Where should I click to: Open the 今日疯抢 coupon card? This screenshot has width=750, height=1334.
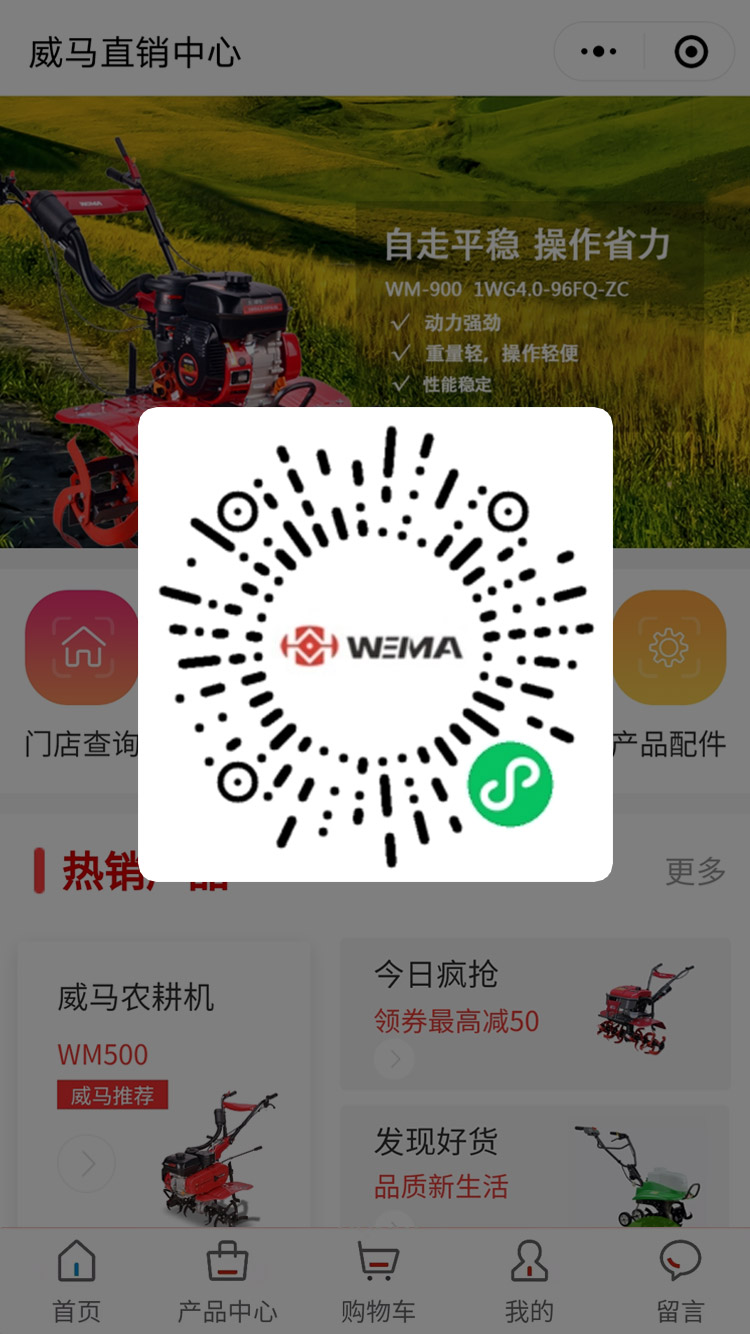(535, 1013)
